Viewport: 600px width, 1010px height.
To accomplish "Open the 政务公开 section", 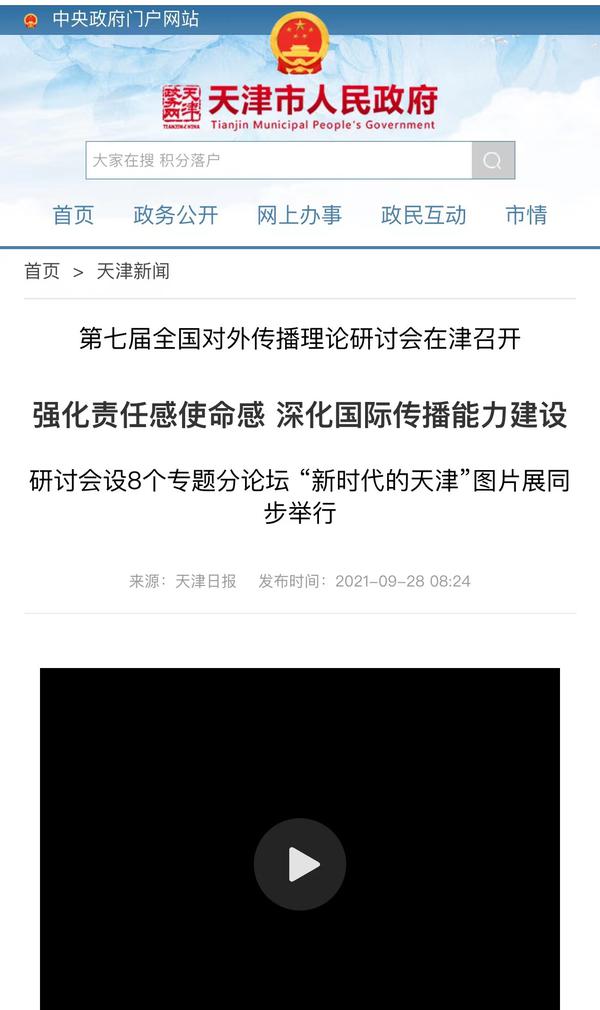I will tap(176, 215).
